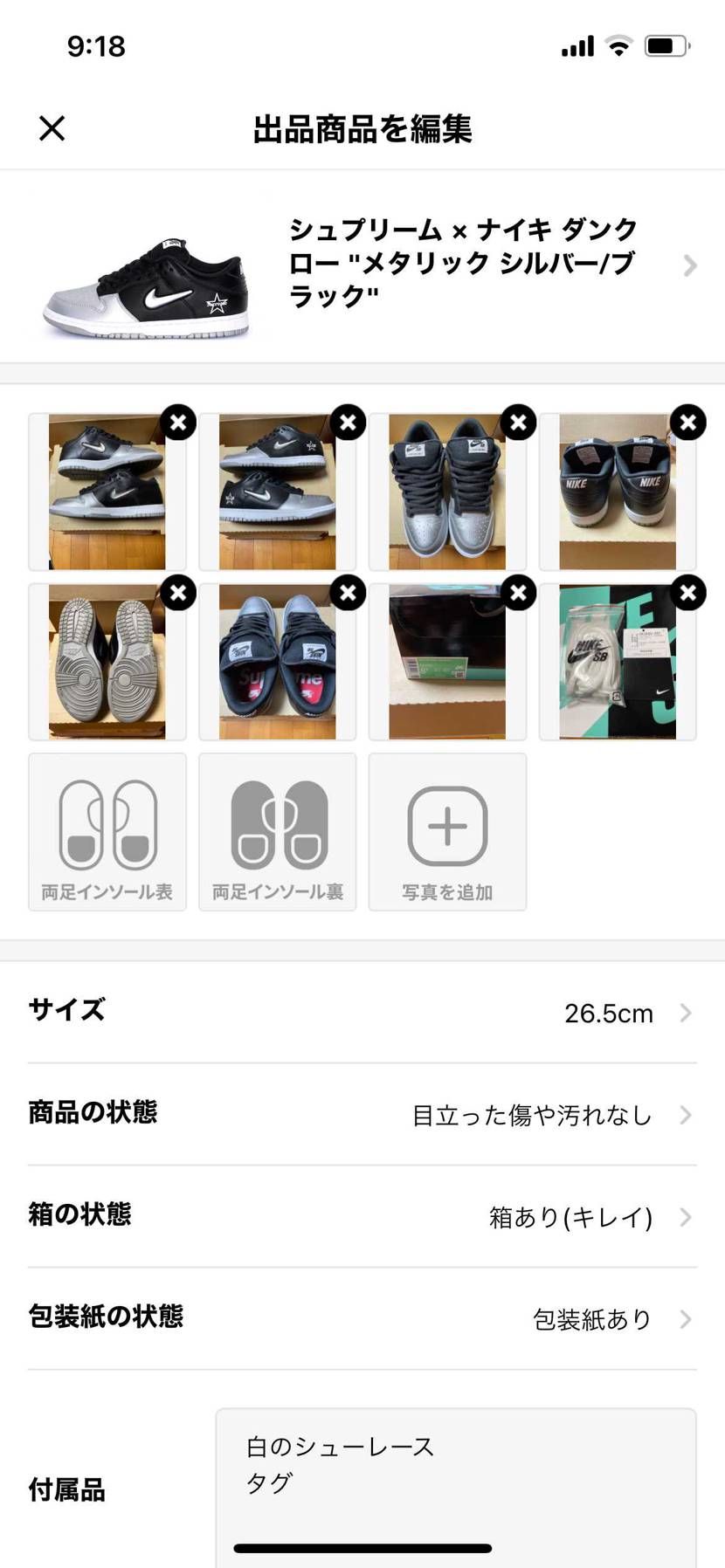The width and height of the screenshot is (725, 1568).
Task: Open the 商品の状態 condition selector
Action: click(362, 1114)
